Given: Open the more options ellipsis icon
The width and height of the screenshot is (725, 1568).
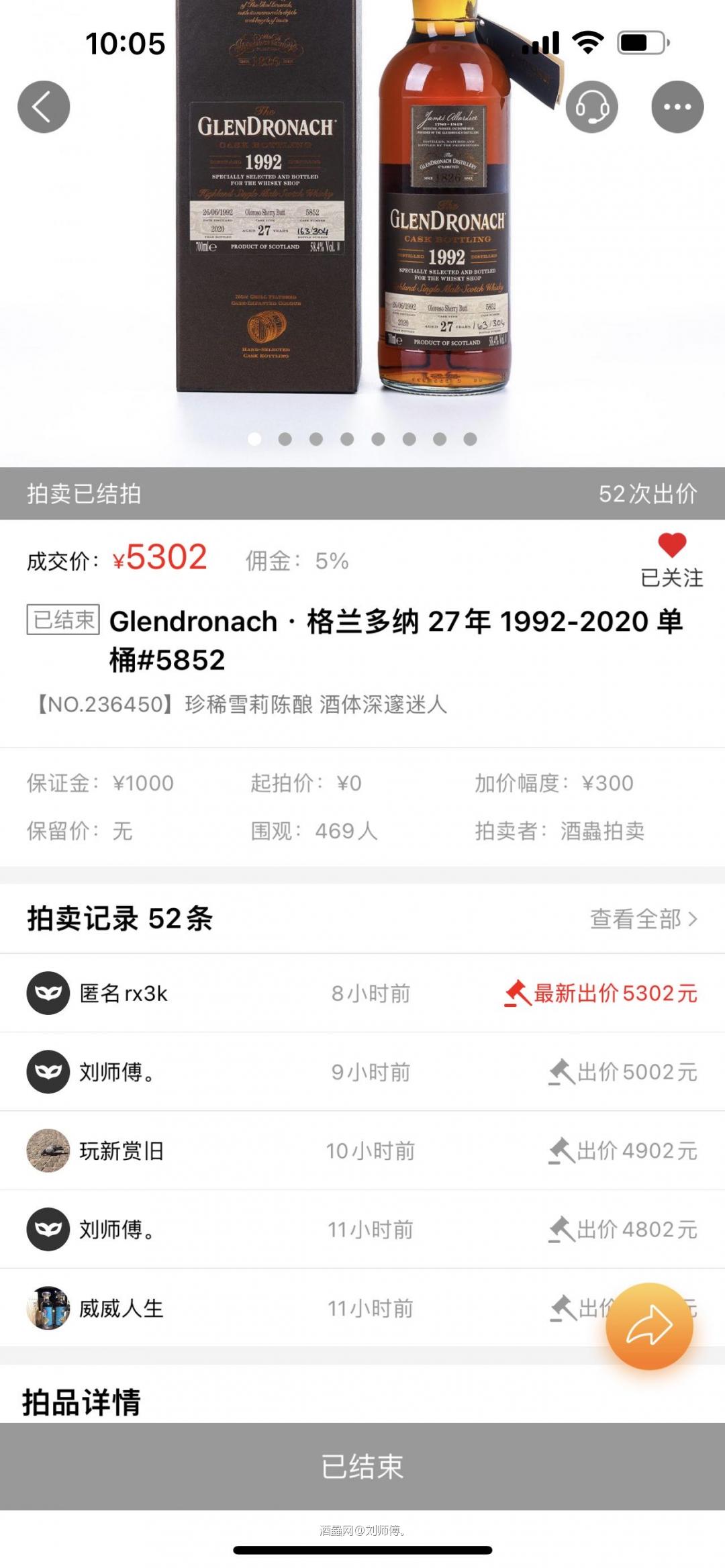Looking at the screenshot, I should pos(677,106).
